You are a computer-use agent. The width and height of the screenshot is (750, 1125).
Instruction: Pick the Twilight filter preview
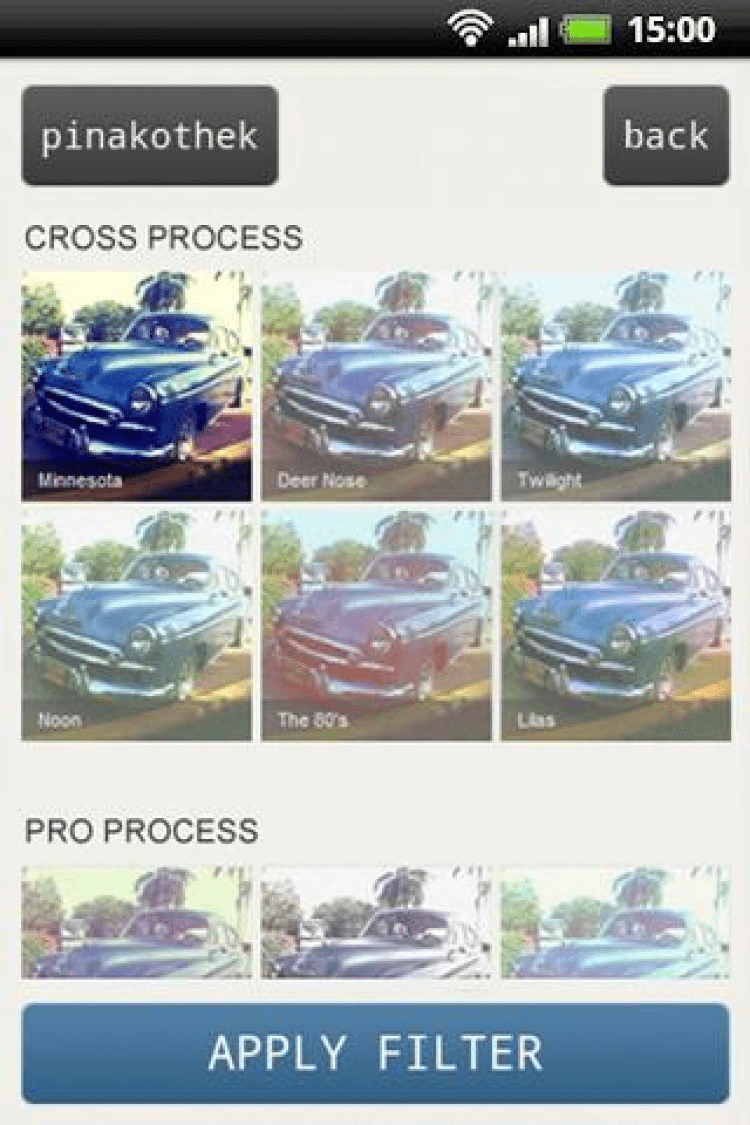616,385
